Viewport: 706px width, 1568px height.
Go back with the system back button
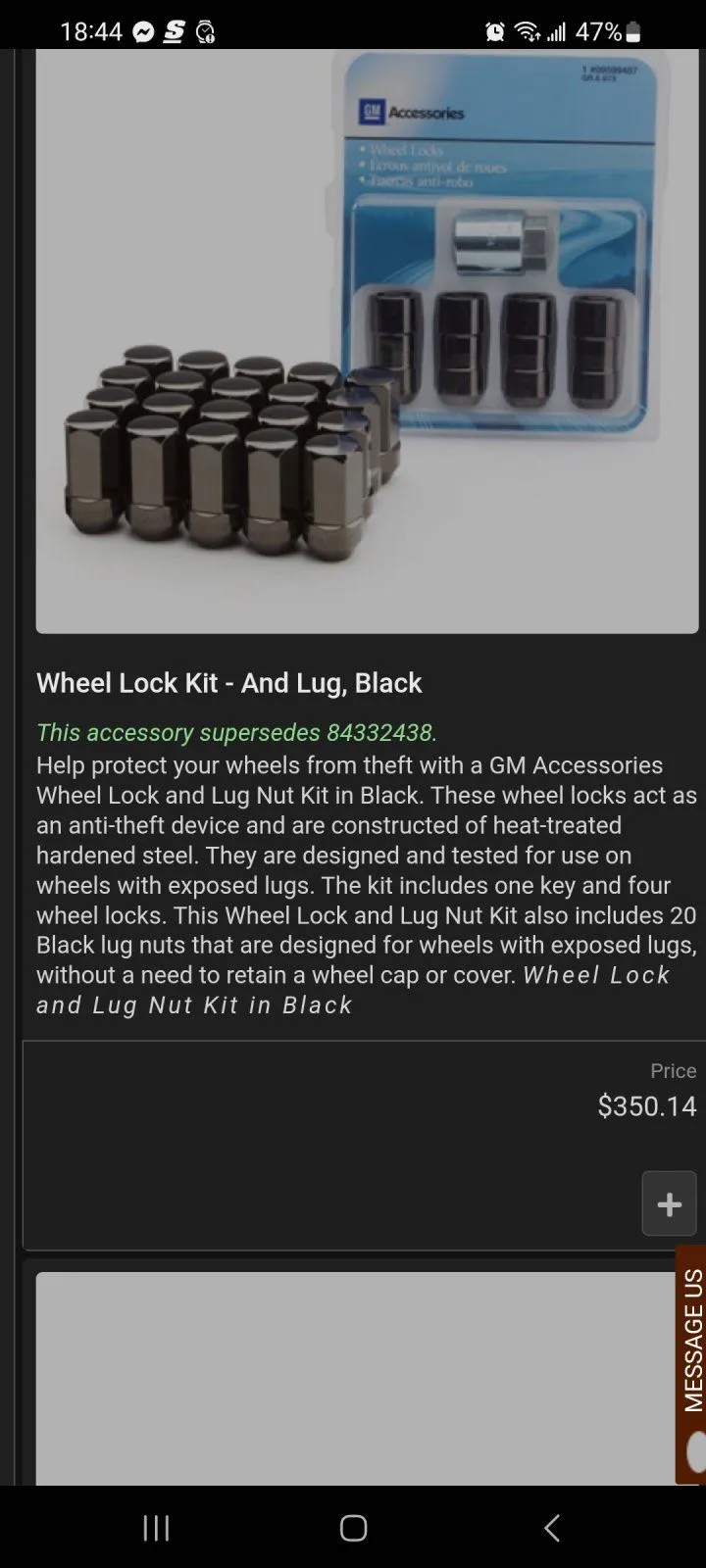(x=552, y=1527)
